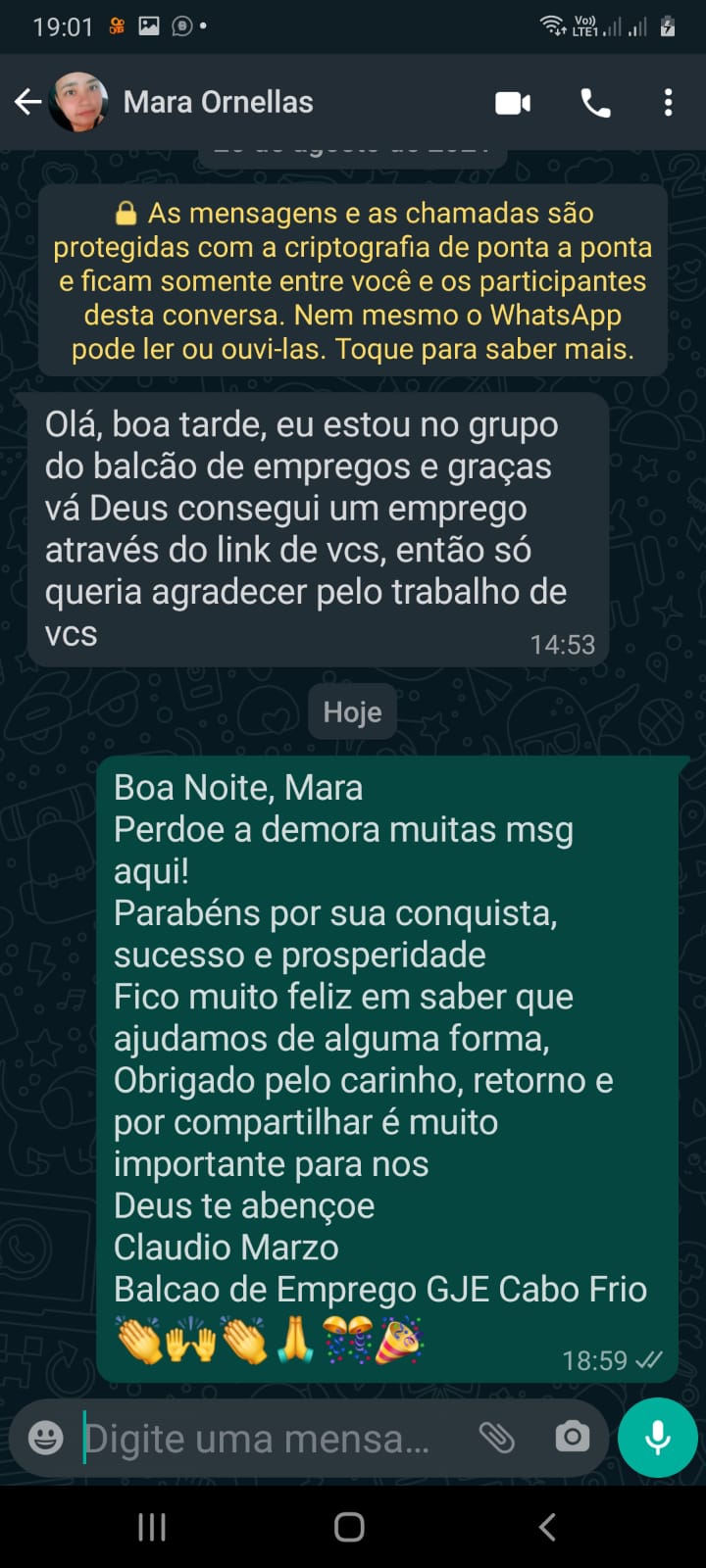Open the chat overflow menu
706x1568 pixels.
(x=668, y=103)
